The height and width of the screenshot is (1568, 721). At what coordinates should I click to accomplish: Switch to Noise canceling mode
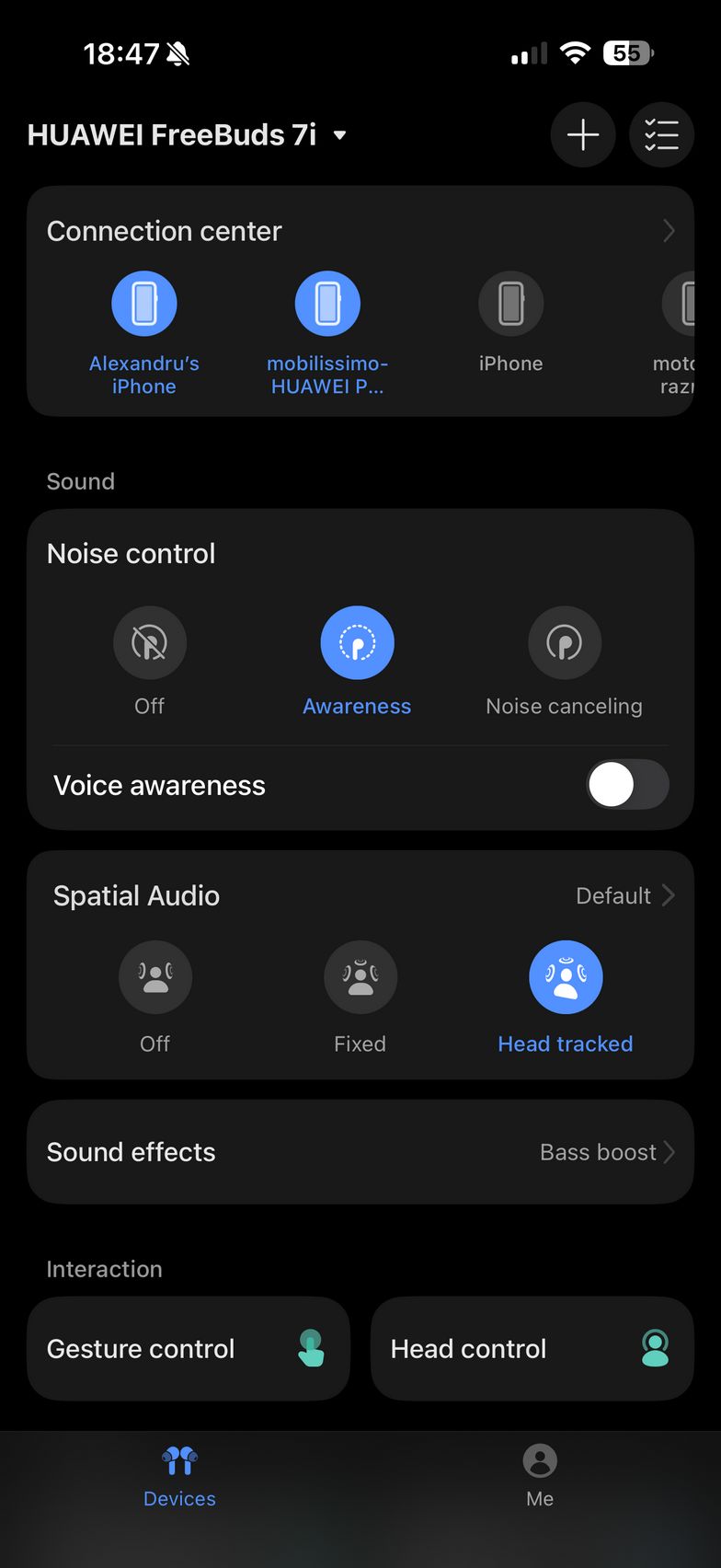(564, 642)
